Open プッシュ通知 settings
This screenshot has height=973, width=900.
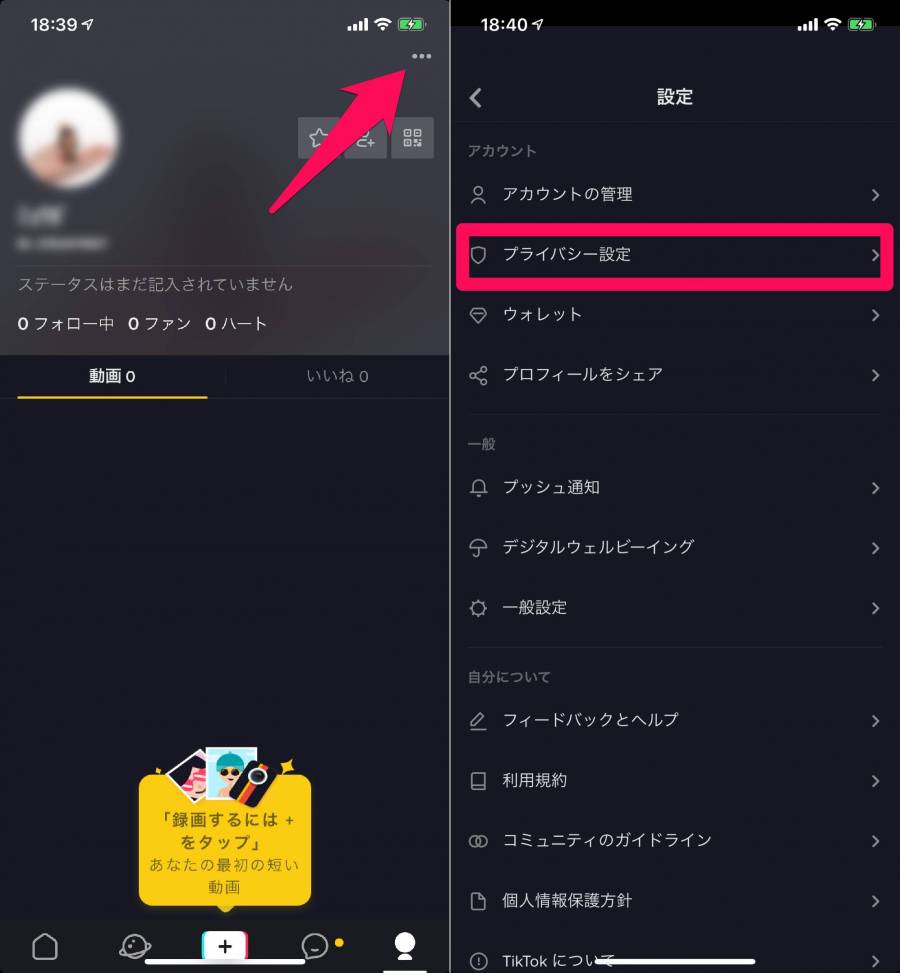pos(673,488)
